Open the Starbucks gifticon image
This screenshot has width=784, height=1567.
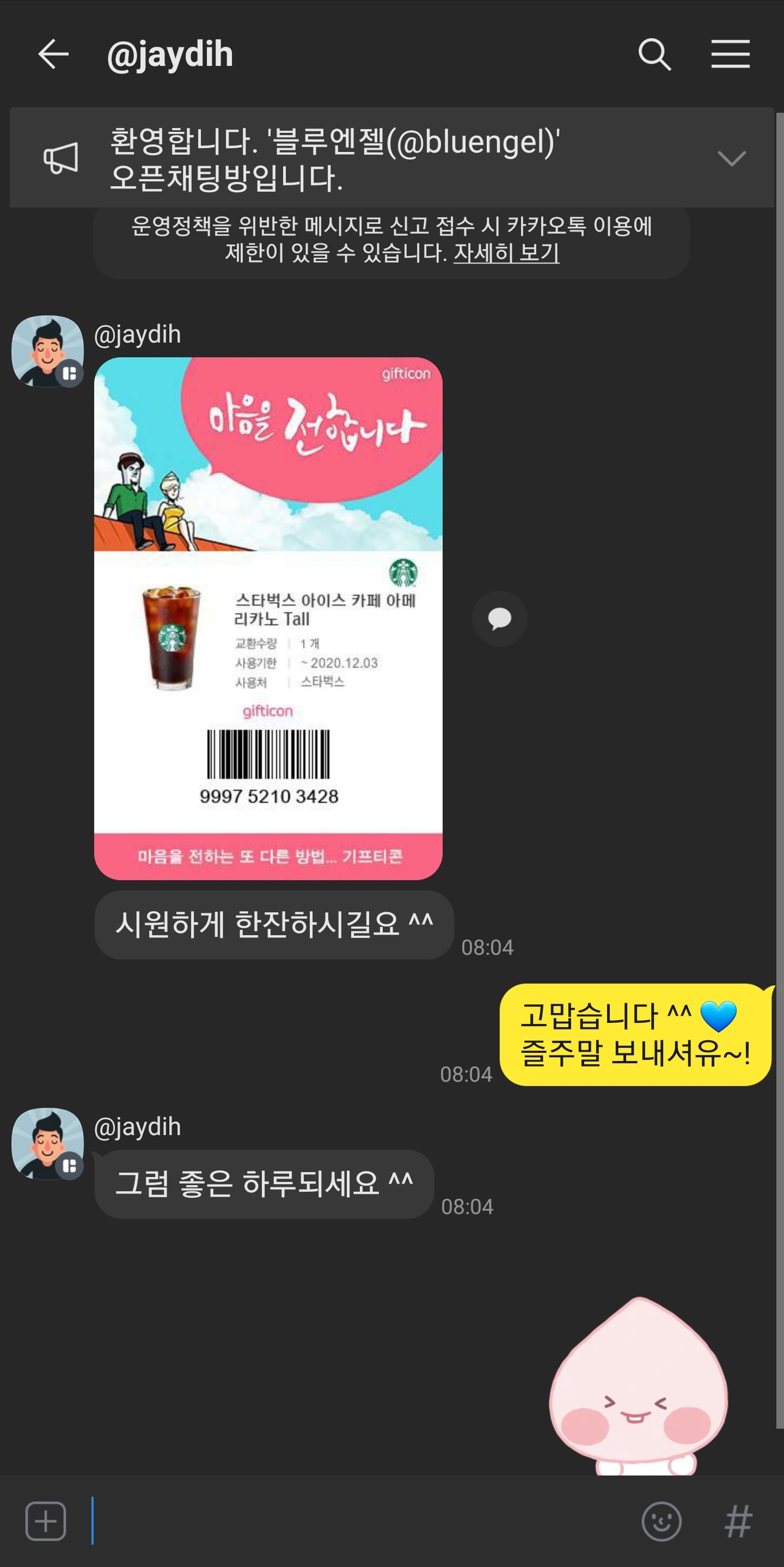coord(268,618)
